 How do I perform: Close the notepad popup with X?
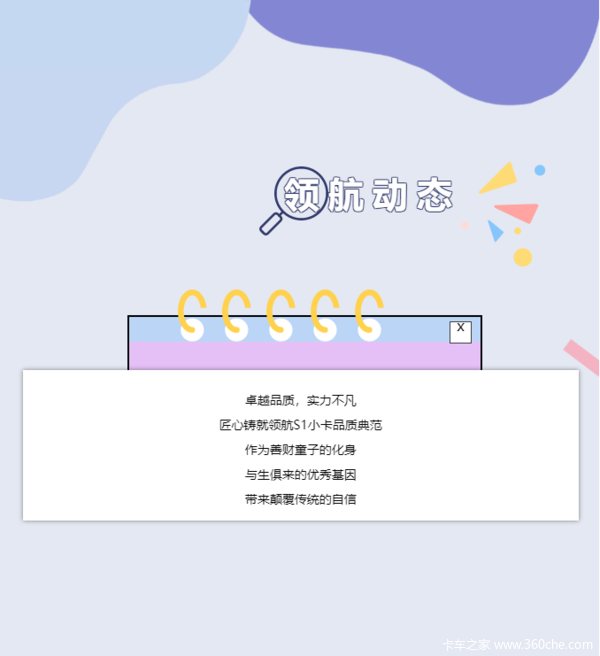(x=460, y=331)
